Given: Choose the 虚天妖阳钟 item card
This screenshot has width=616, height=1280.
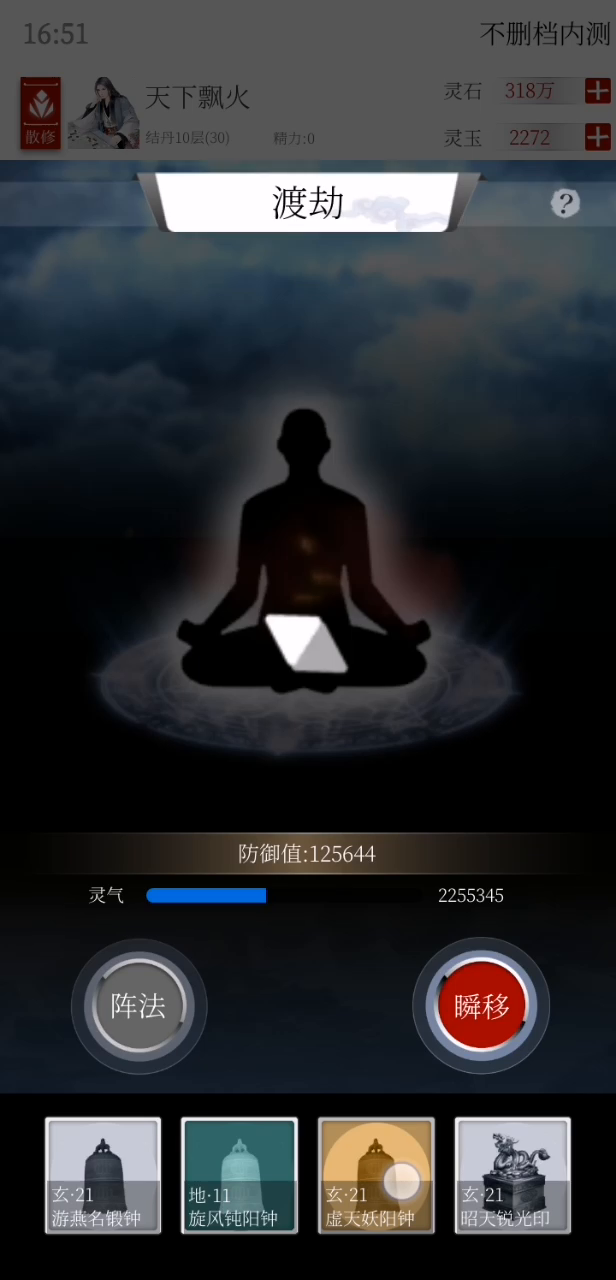Looking at the screenshot, I should tap(376, 1175).
